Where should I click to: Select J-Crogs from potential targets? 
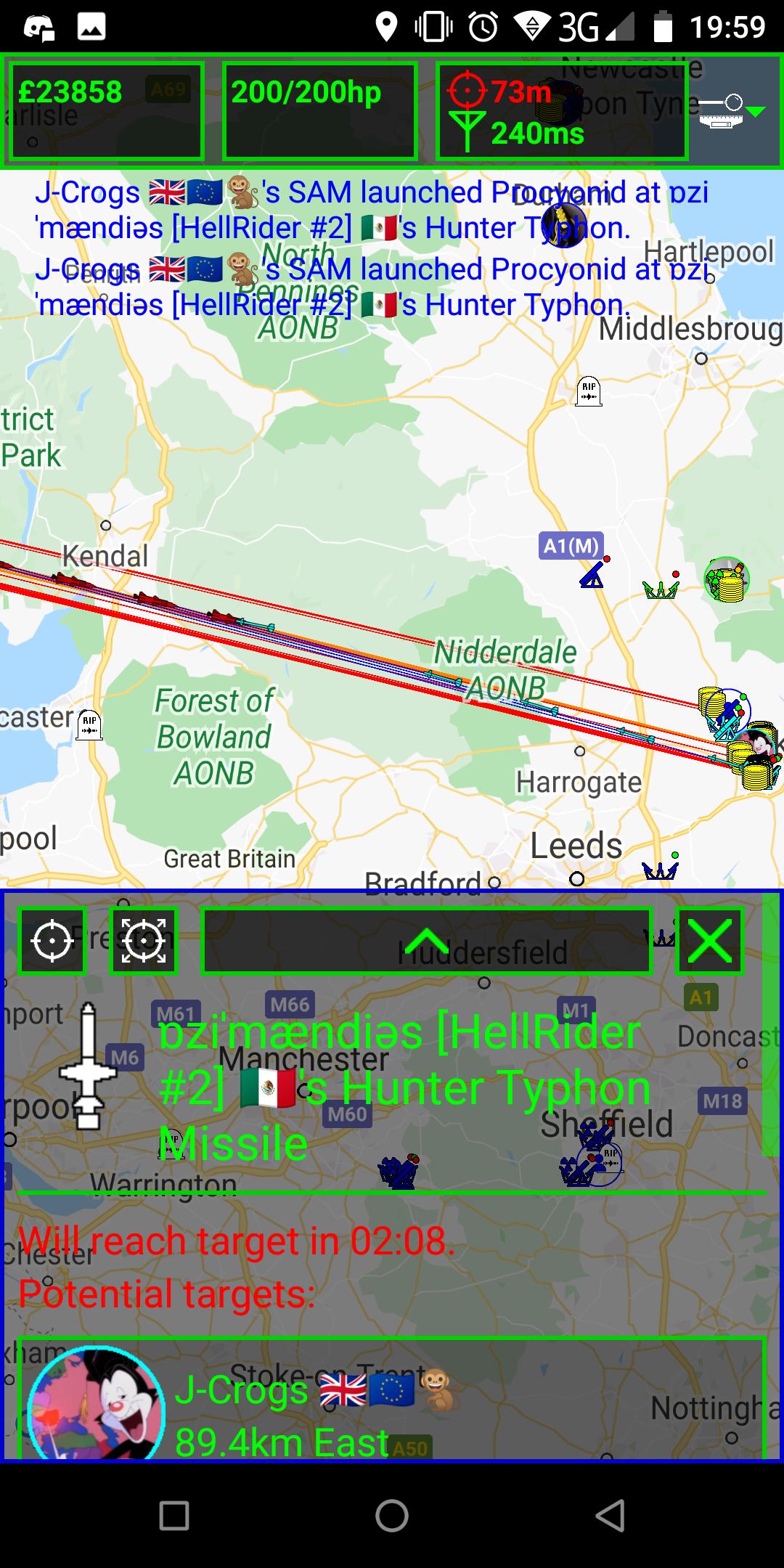tap(391, 1398)
